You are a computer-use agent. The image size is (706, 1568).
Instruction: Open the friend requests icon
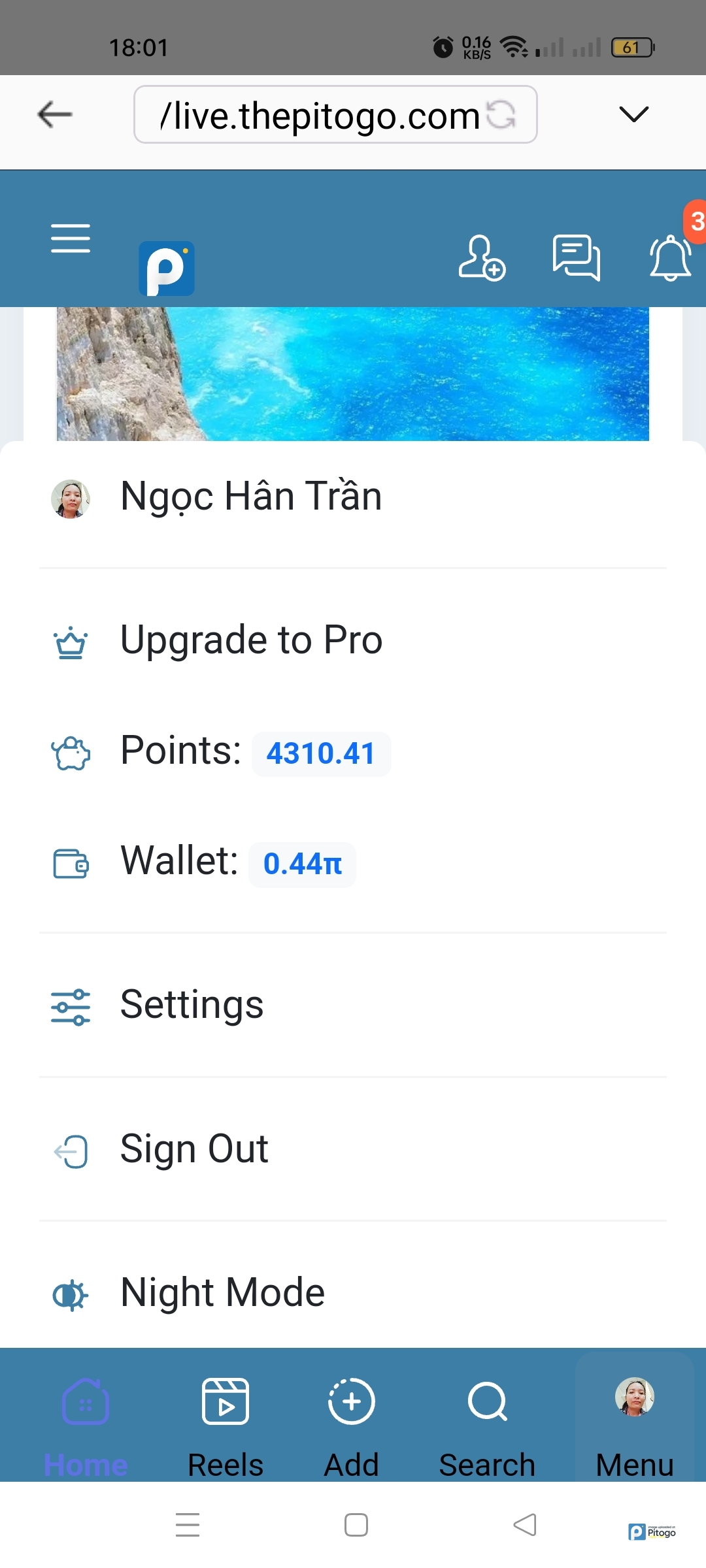click(x=482, y=258)
